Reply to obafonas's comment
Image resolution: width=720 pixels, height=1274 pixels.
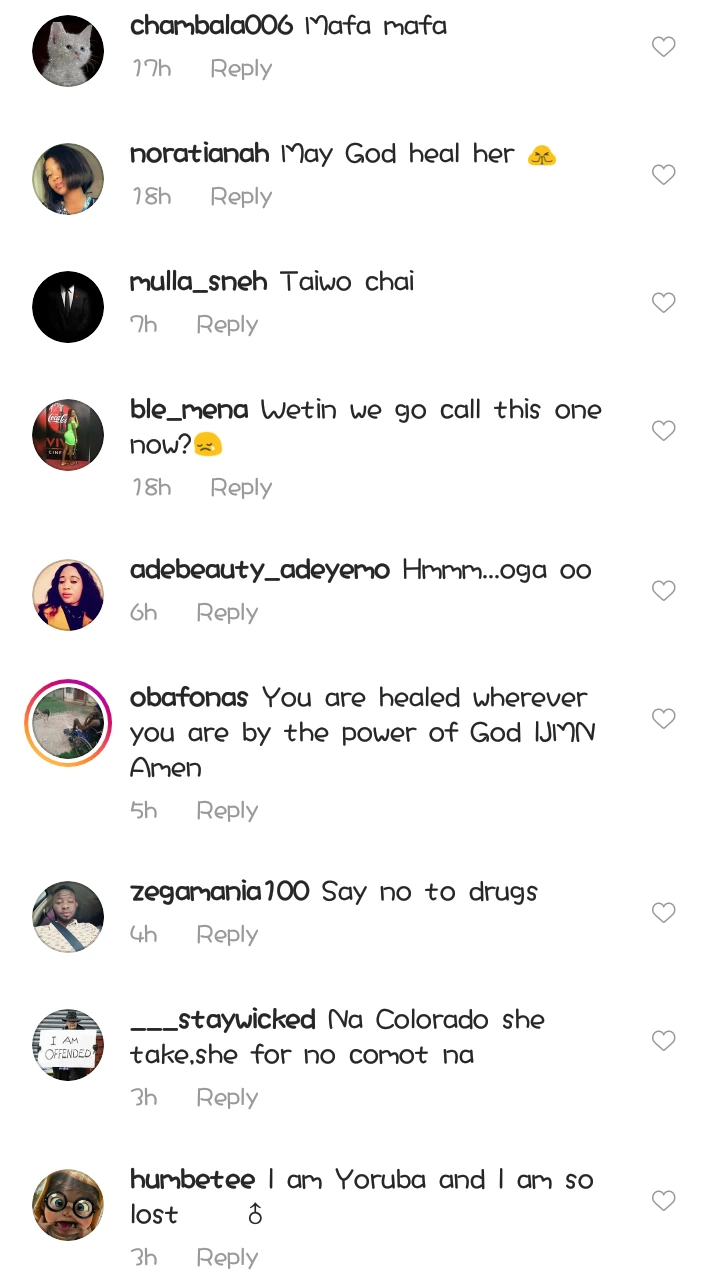point(227,811)
